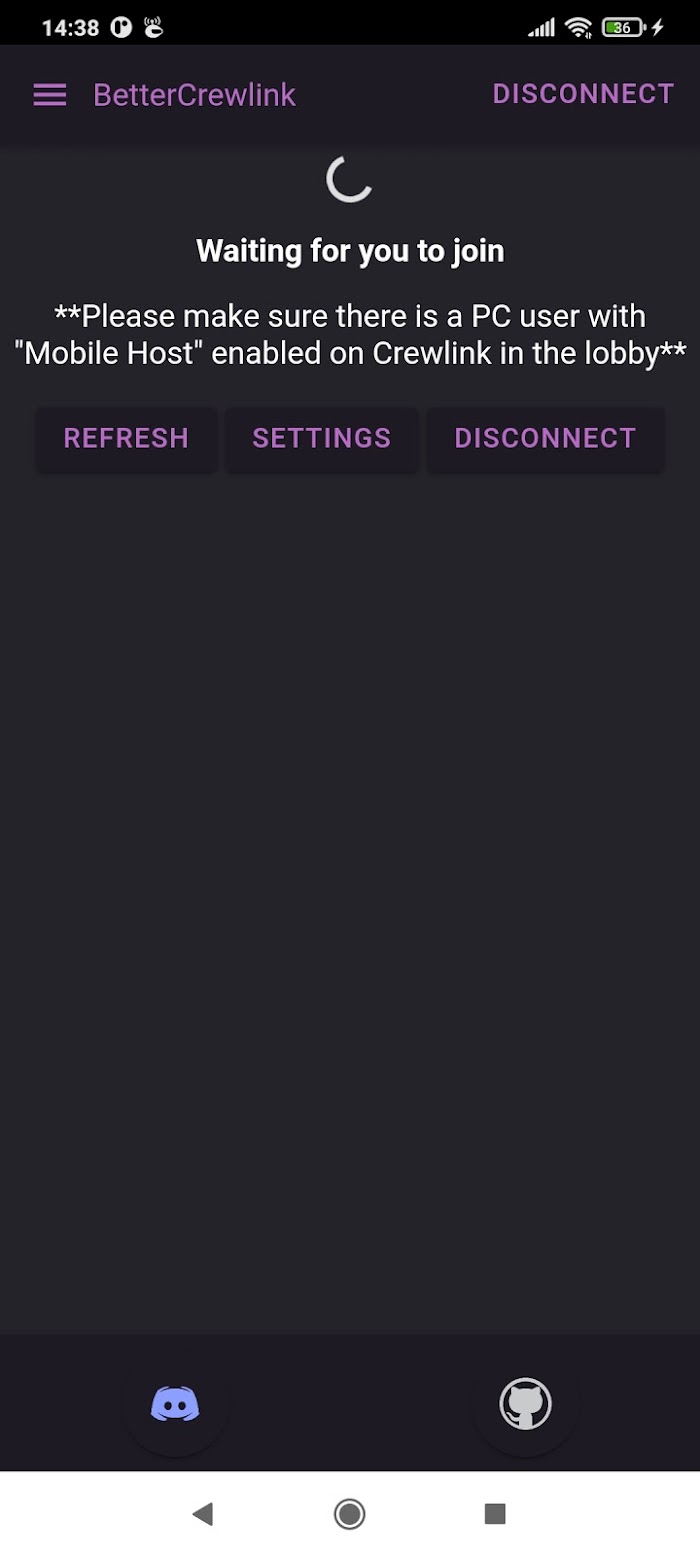700x1556 pixels.
Task: Open the Discord link icon
Action: 175,1404
